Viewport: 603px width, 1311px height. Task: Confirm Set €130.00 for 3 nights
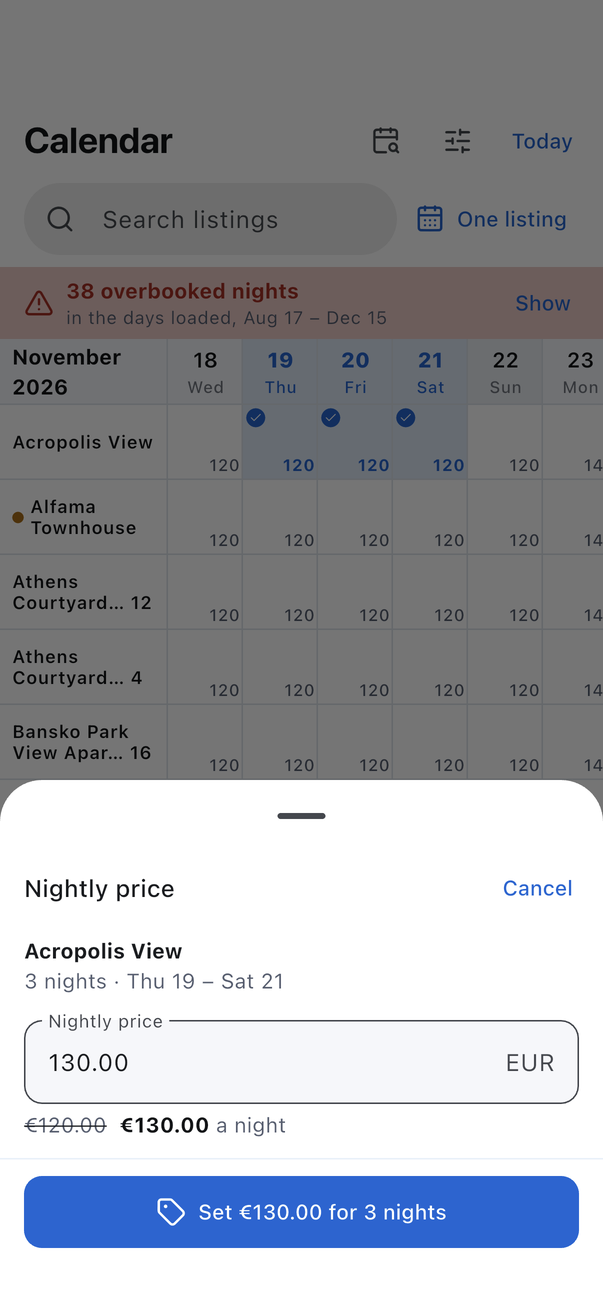[x=301, y=1212]
